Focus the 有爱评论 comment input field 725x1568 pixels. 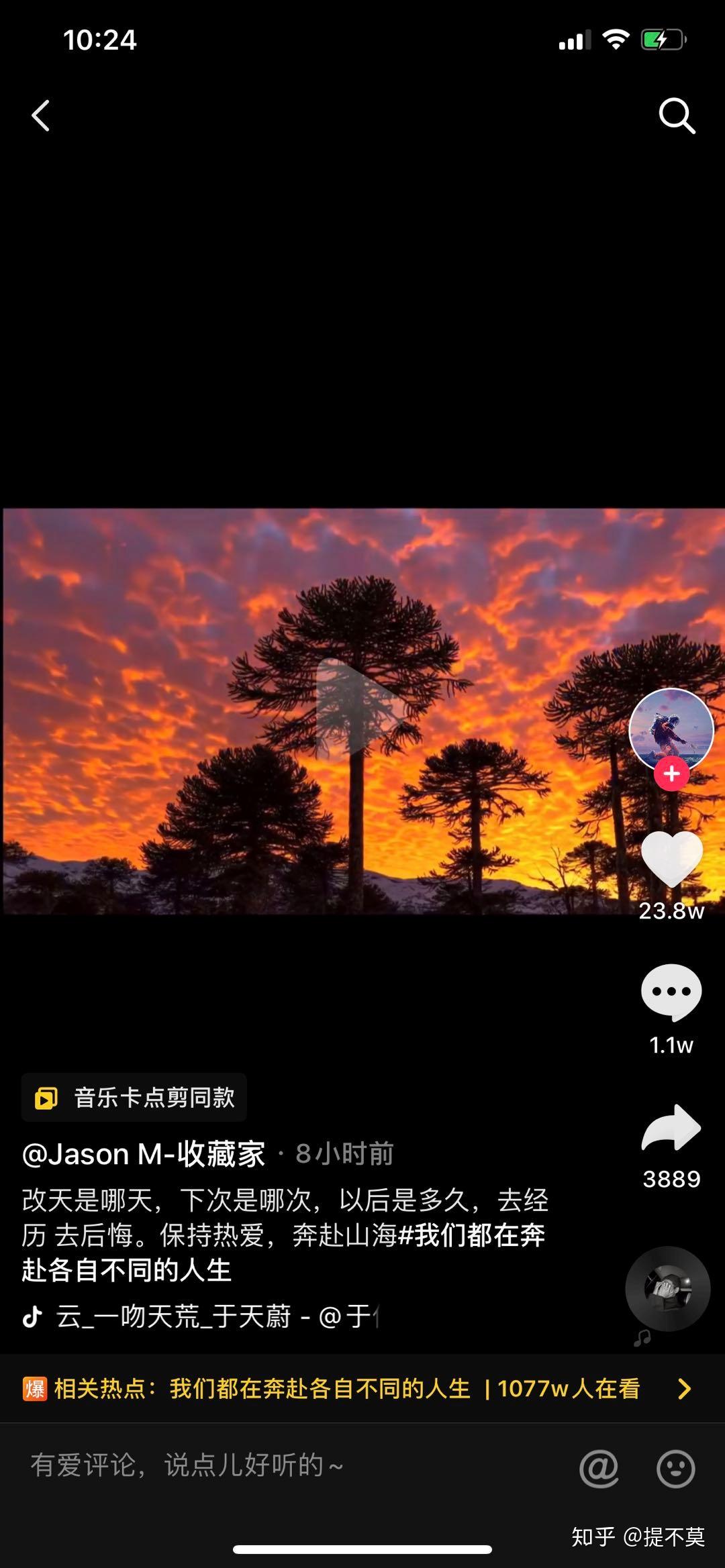269,1465
